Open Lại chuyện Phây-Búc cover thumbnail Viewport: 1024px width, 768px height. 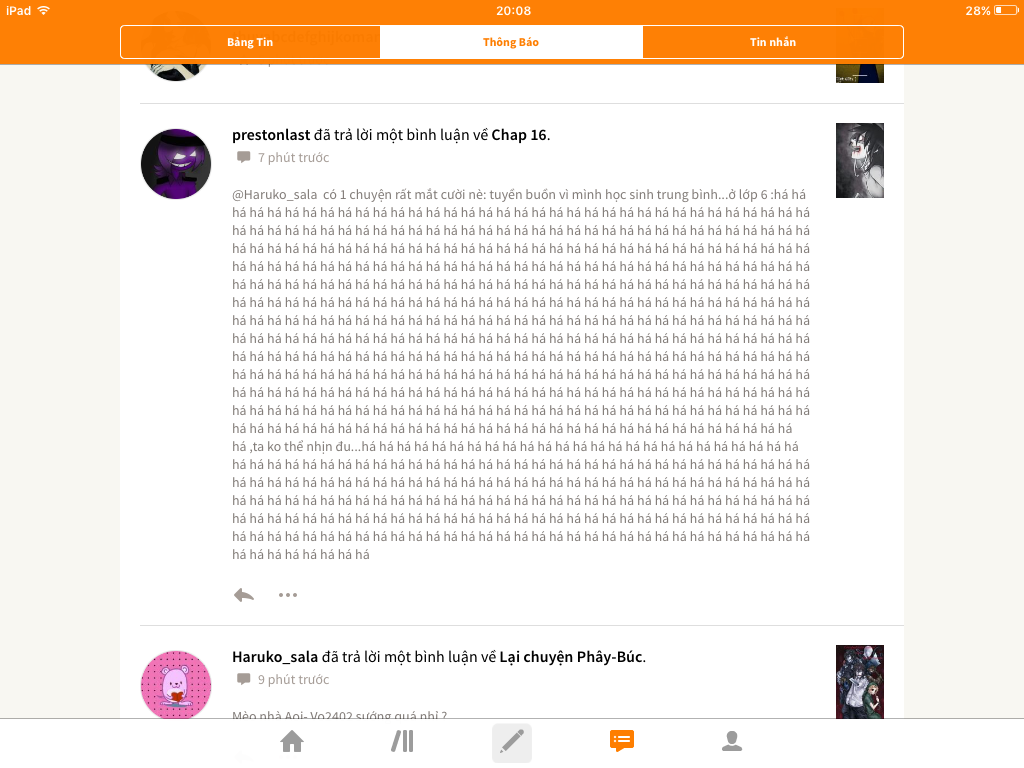click(x=859, y=682)
